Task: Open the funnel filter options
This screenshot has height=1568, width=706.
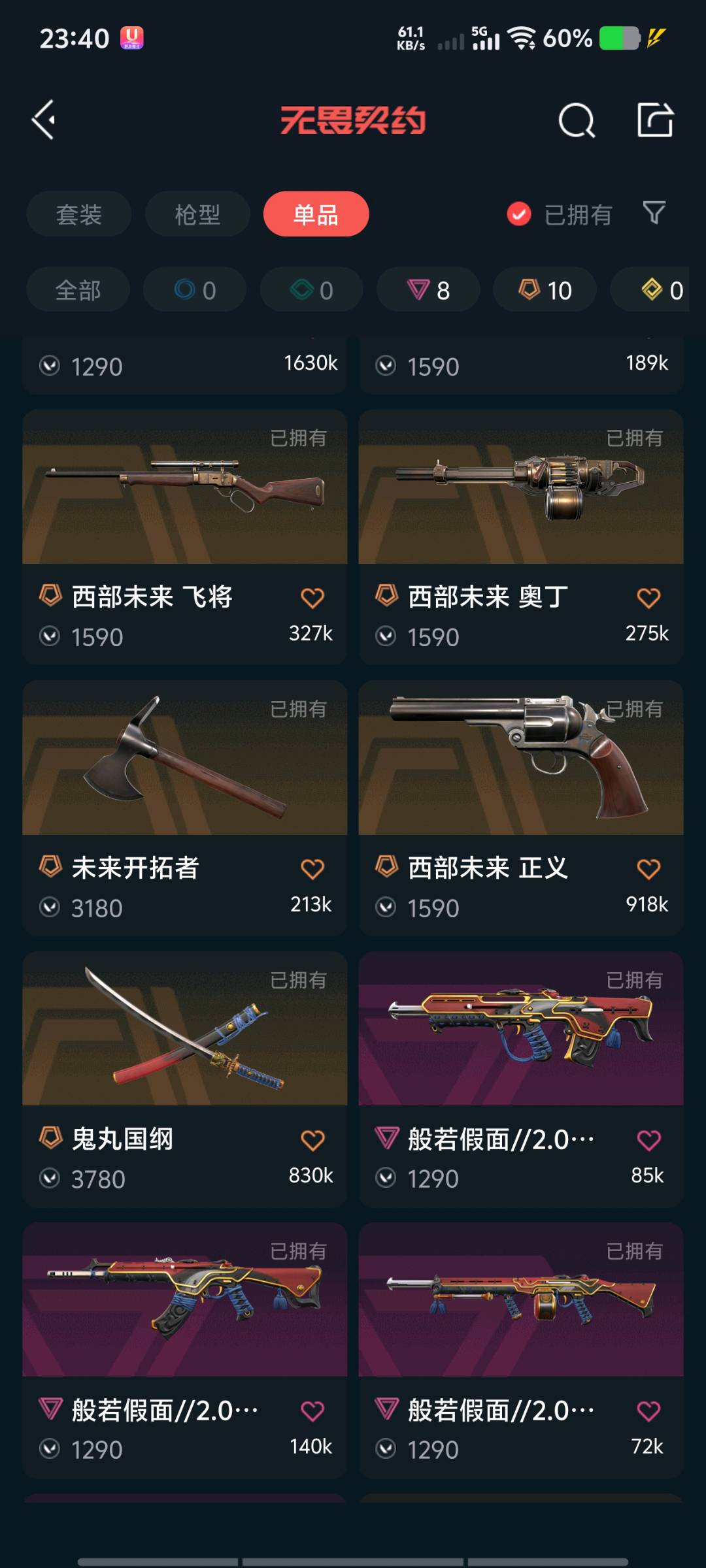Action: click(x=654, y=213)
